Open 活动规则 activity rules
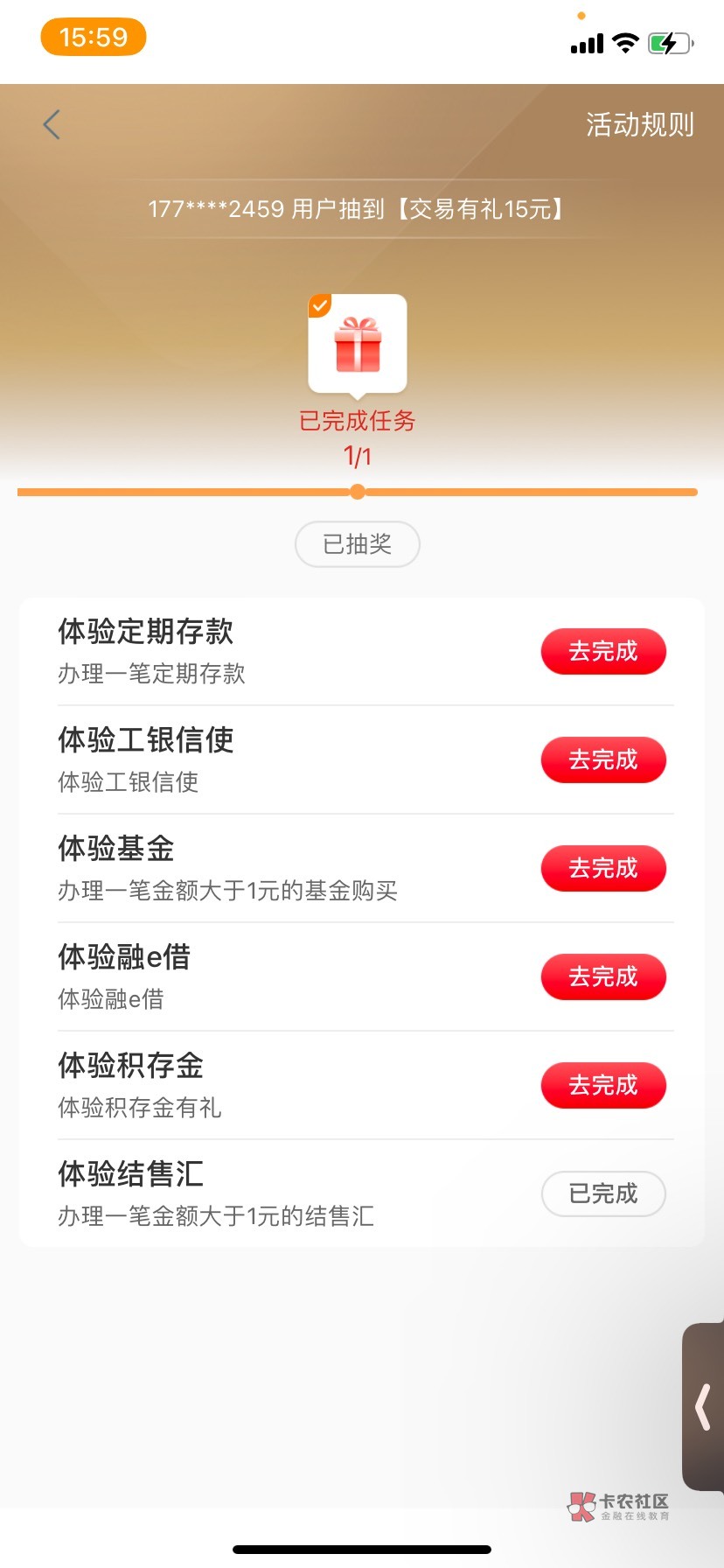 (x=639, y=125)
